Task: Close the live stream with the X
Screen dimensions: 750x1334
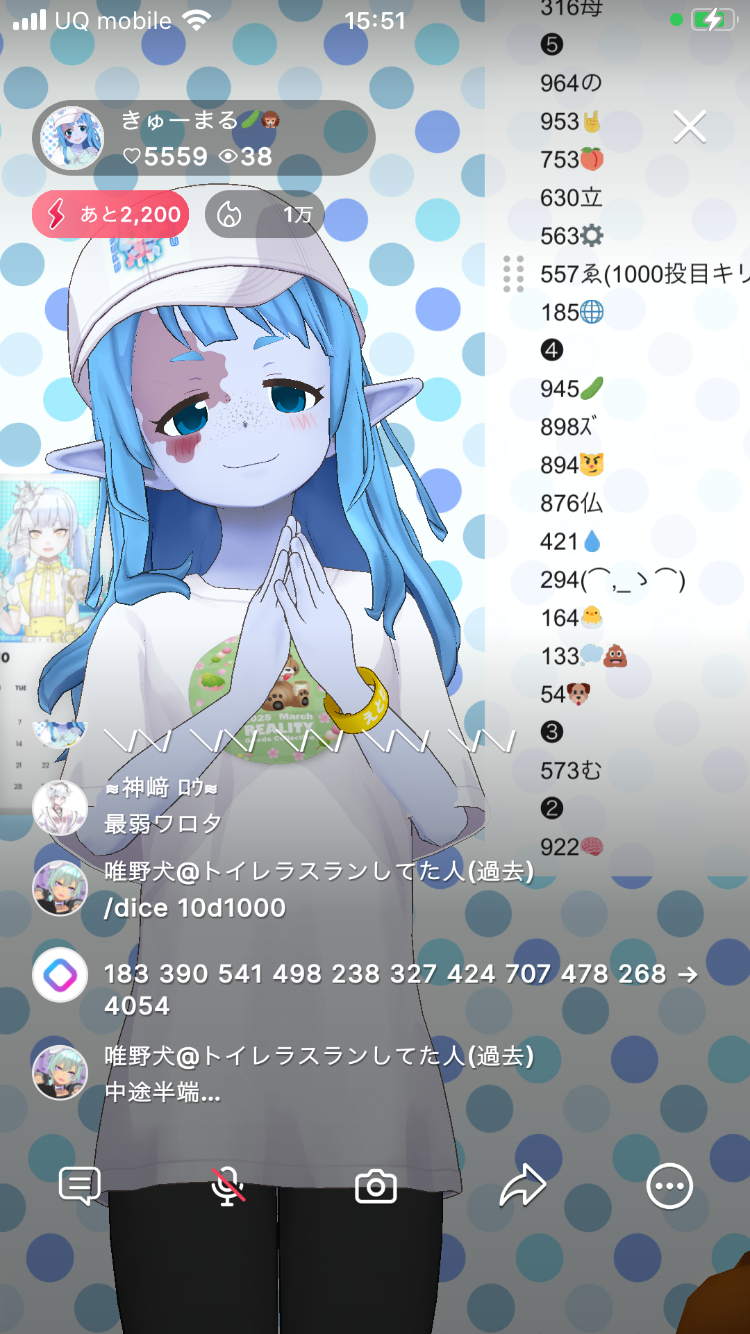Action: pos(689,127)
